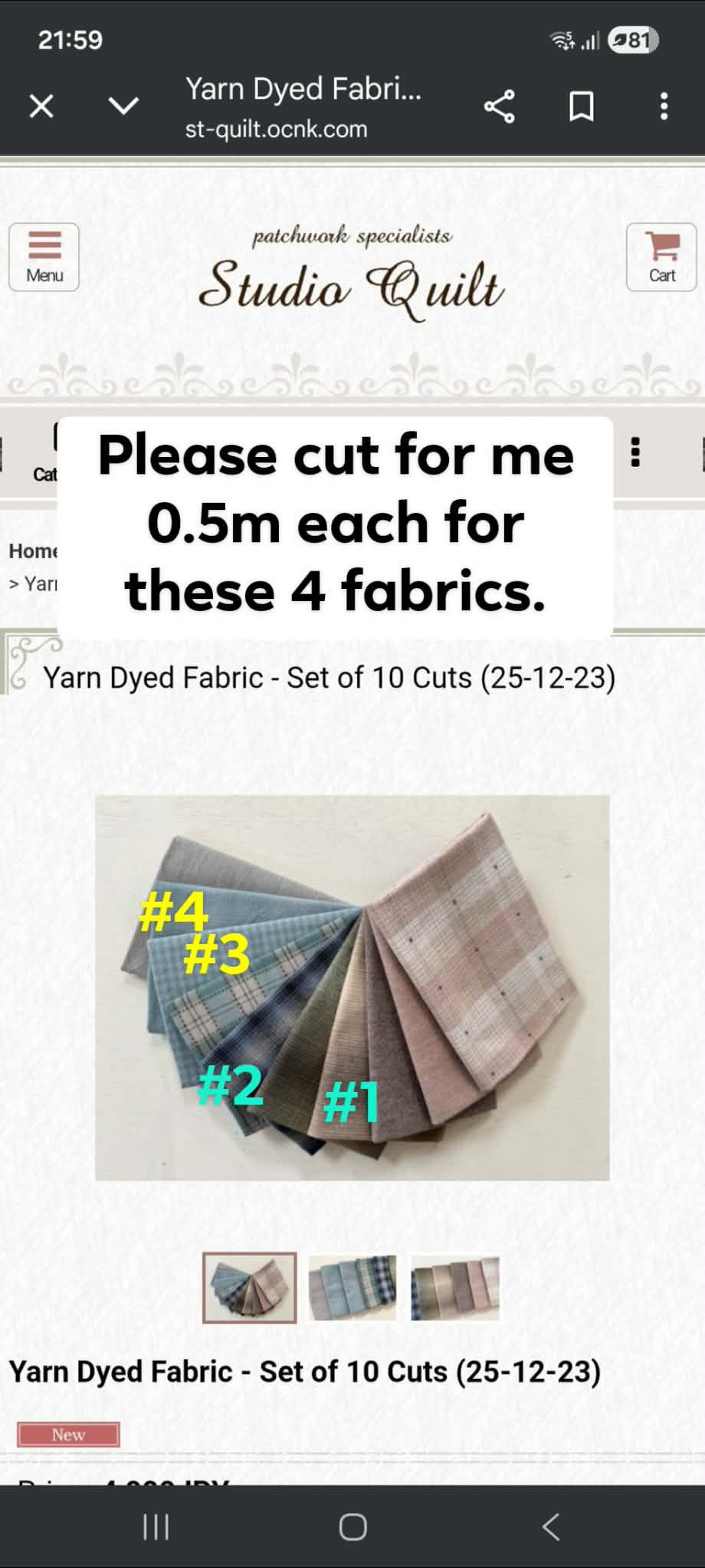This screenshot has width=705, height=1568.
Task: Open the Studio Quilt Menu button
Action: pos(44,258)
